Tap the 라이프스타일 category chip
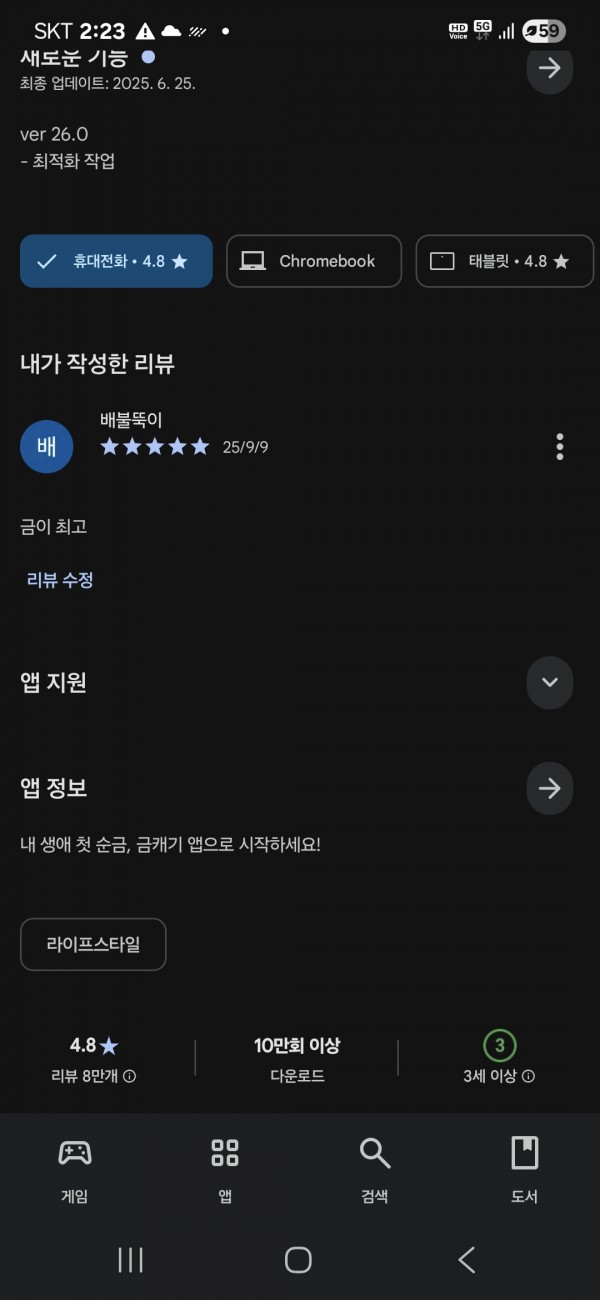 93,944
